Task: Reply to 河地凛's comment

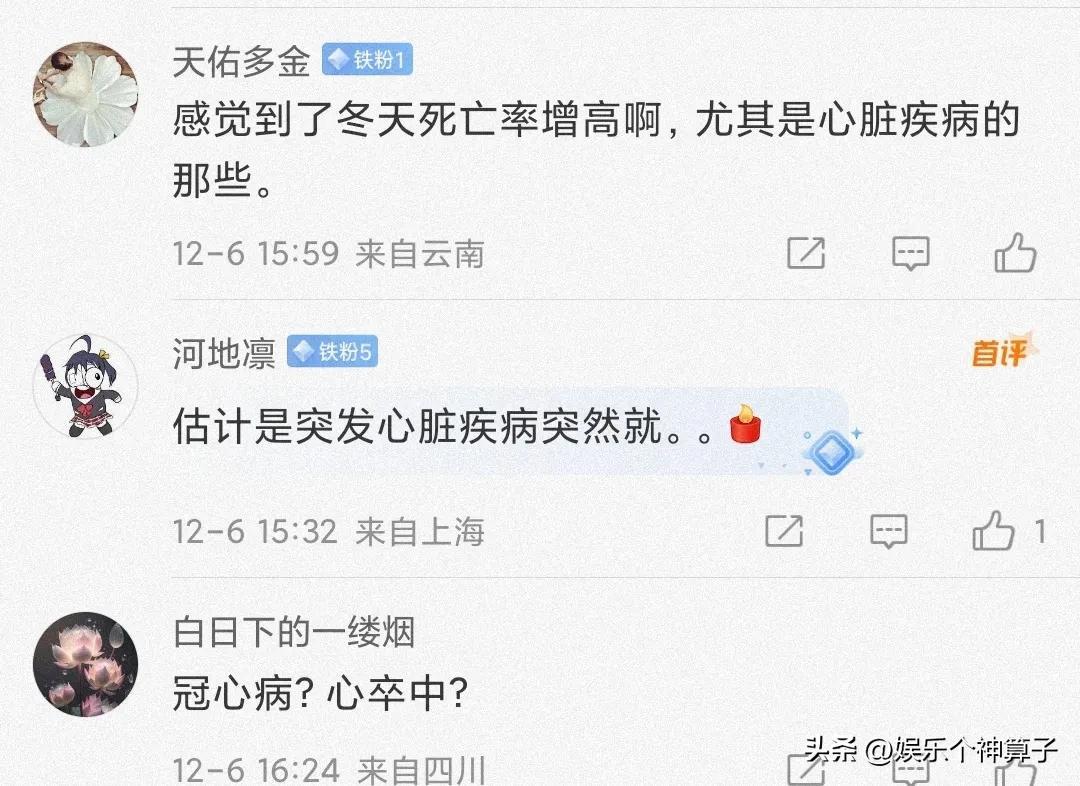Action: 888,531
